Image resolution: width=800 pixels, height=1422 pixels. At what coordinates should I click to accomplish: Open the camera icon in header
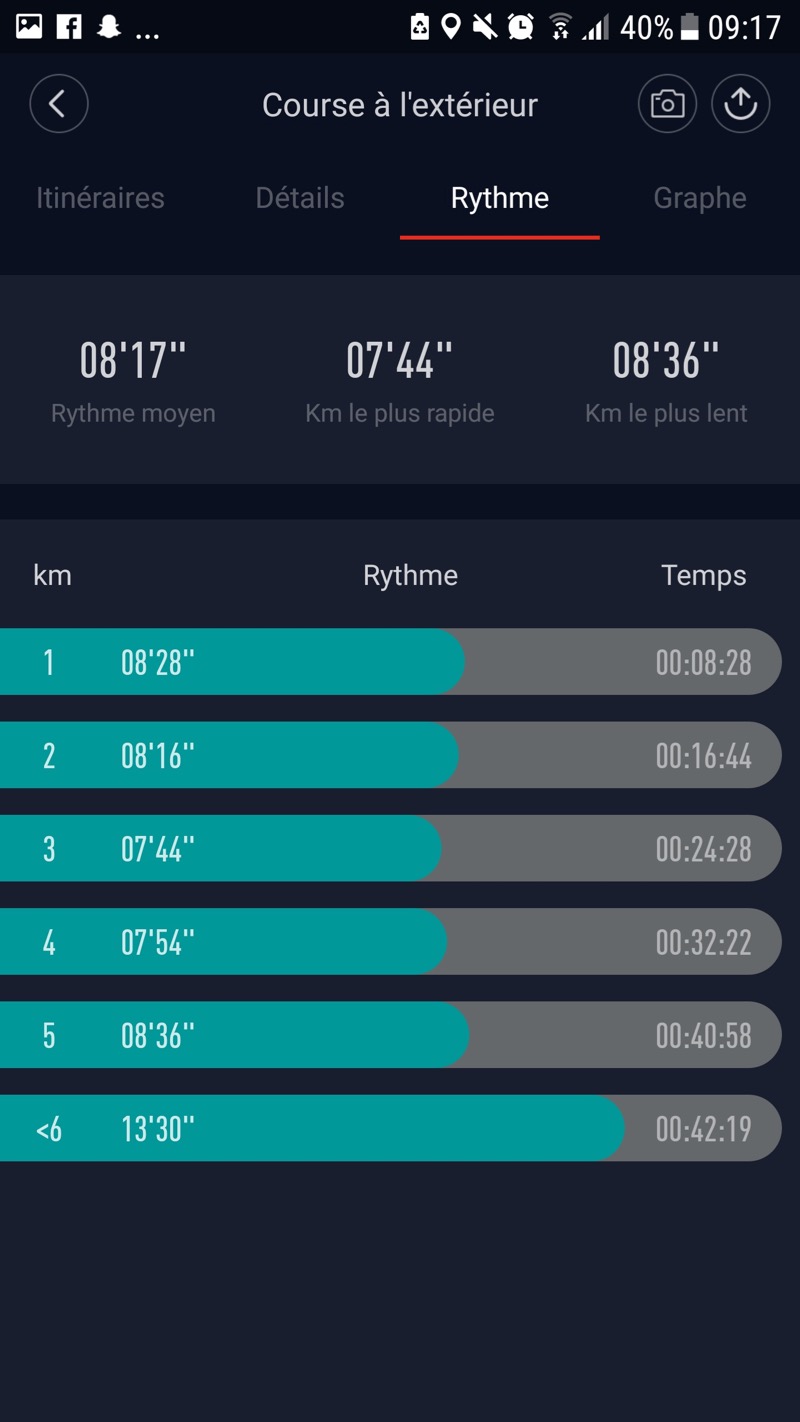click(667, 104)
